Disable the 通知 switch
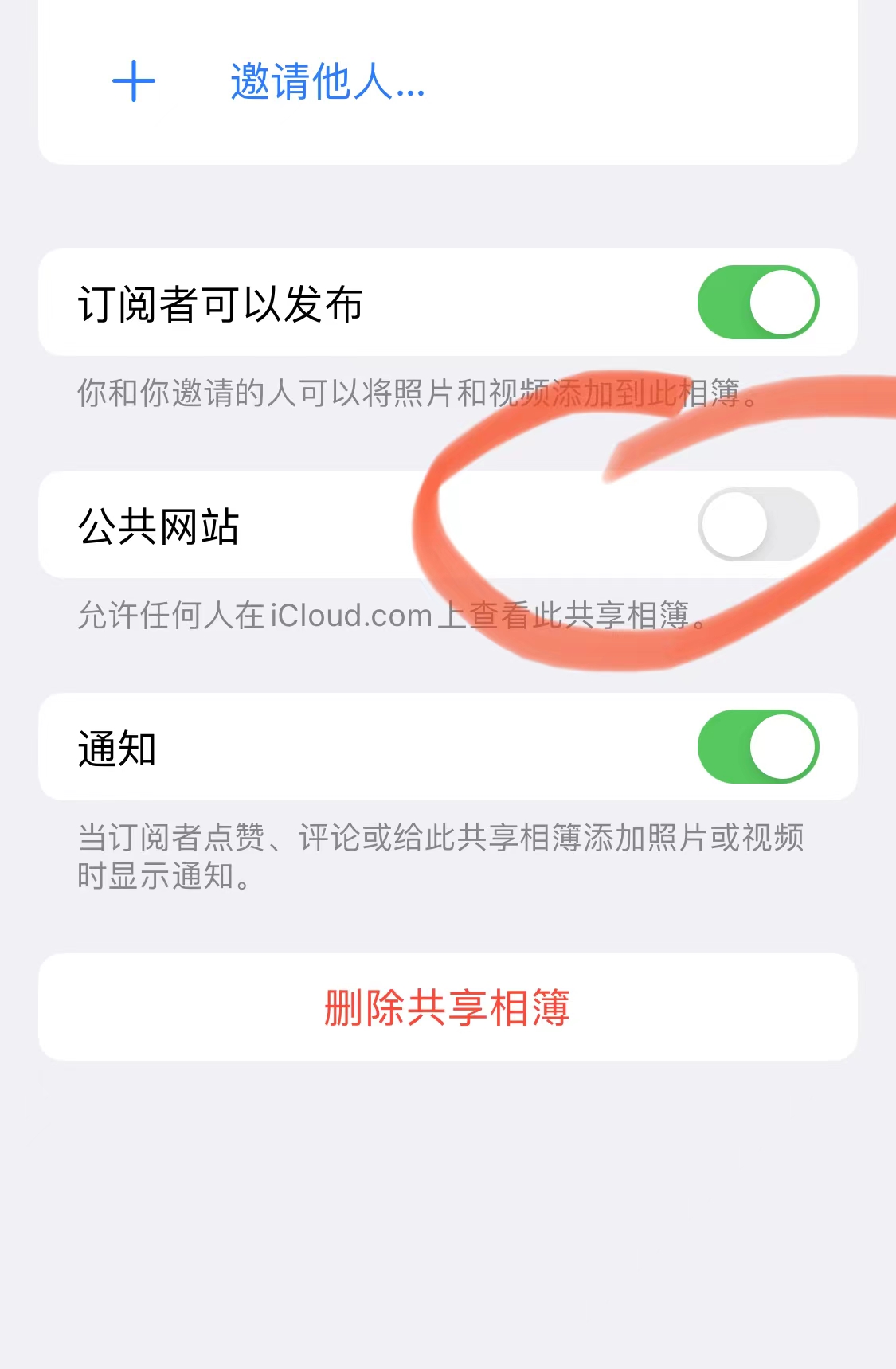 757,747
